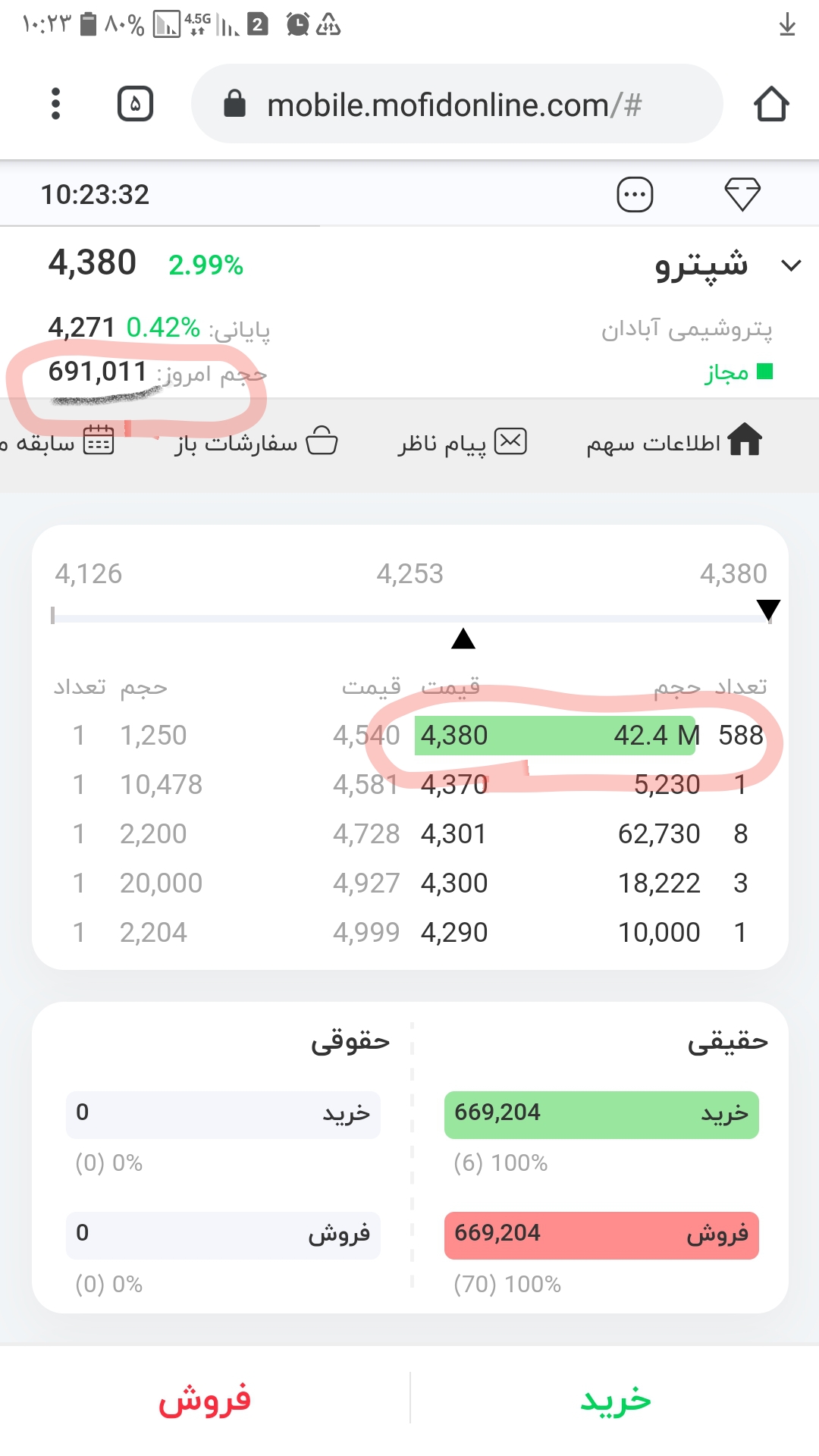The width and height of the screenshot is (819, 1456).
Task: Expand the شپترو symbol dropdown
Action: 791,265
